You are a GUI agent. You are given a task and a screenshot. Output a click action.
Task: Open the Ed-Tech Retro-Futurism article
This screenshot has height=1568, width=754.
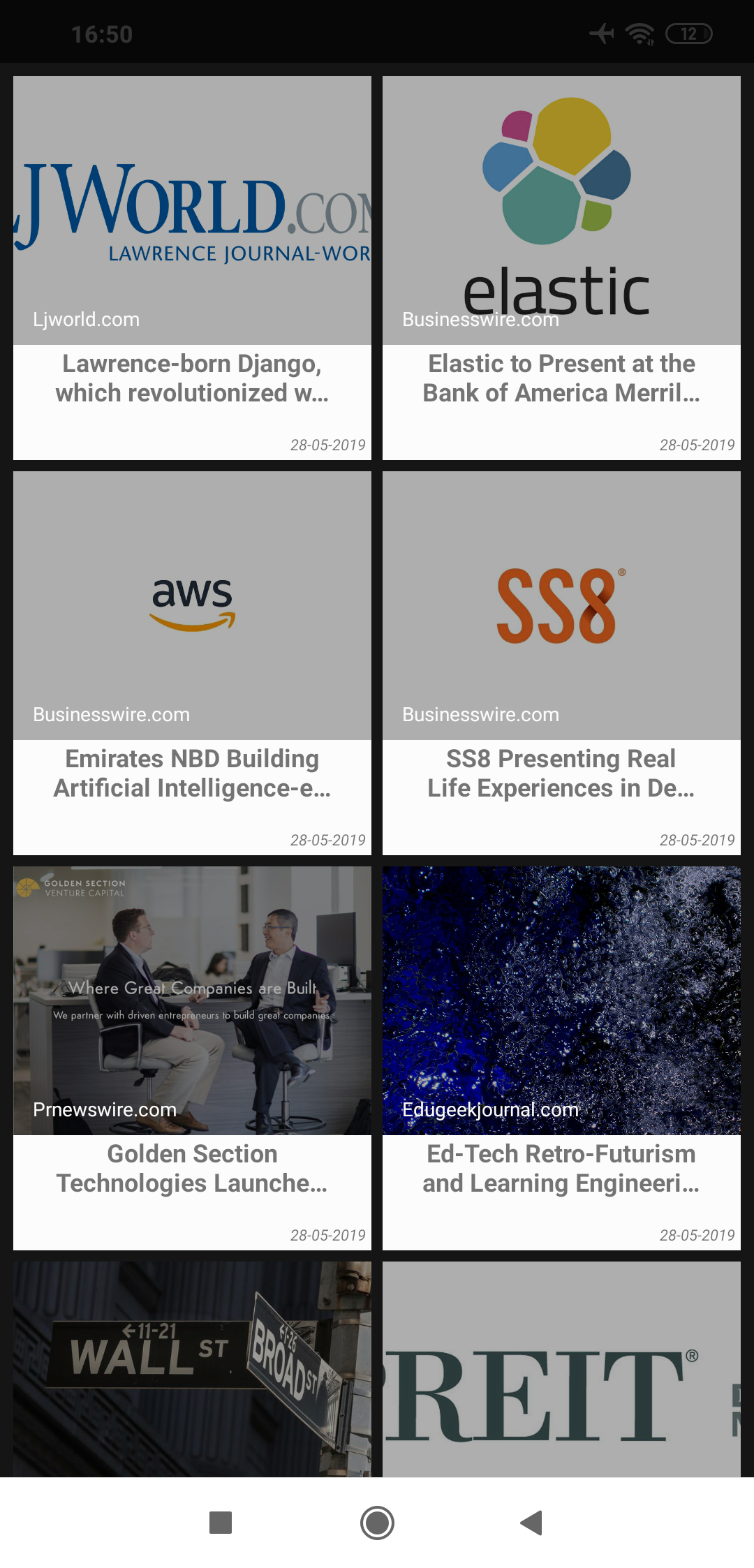tap(561, 1169)
